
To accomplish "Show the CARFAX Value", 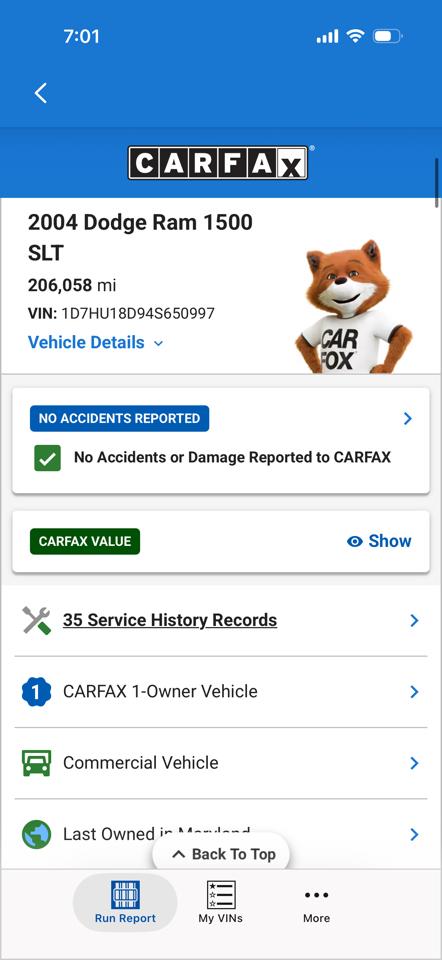I will click(379, 541).
